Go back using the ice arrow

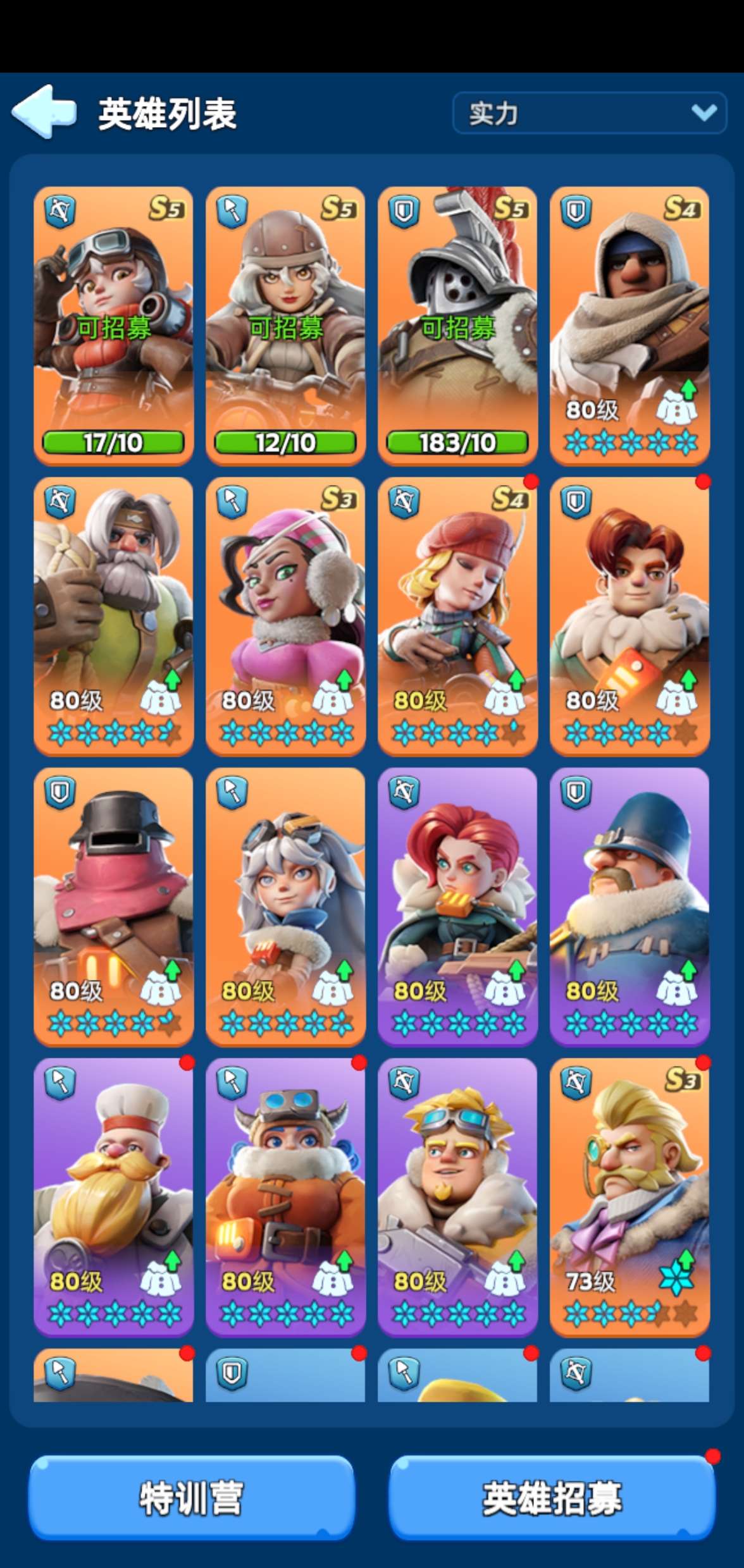[x=44, y=112]
